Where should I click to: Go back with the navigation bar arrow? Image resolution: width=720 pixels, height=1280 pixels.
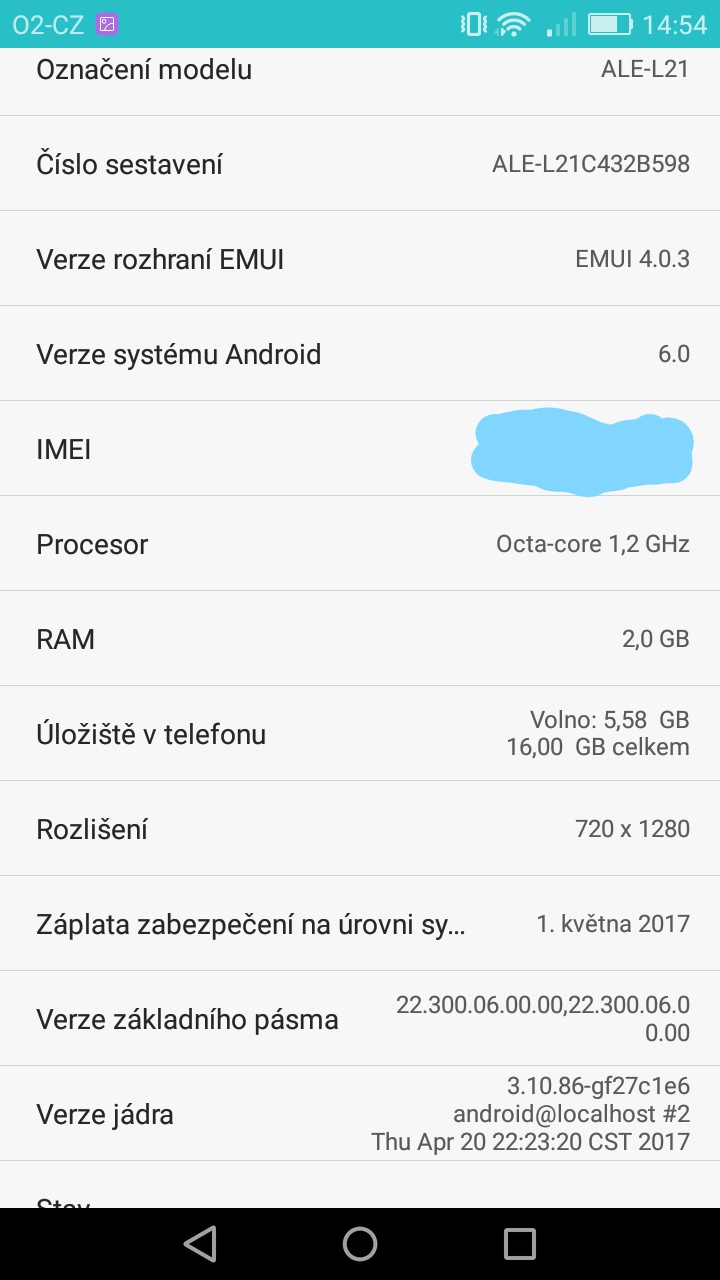coord(200,1243)
